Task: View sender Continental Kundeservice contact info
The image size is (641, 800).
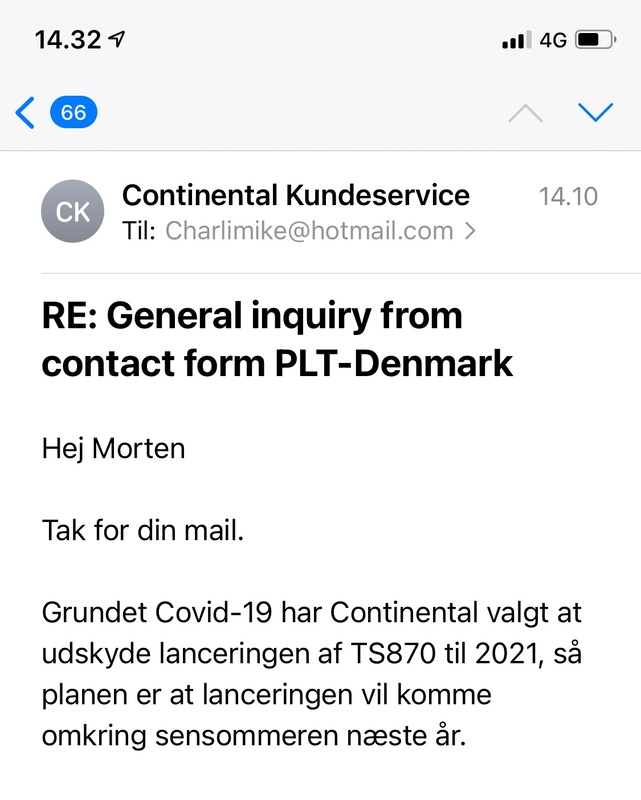Action: (x=295, y=196)
